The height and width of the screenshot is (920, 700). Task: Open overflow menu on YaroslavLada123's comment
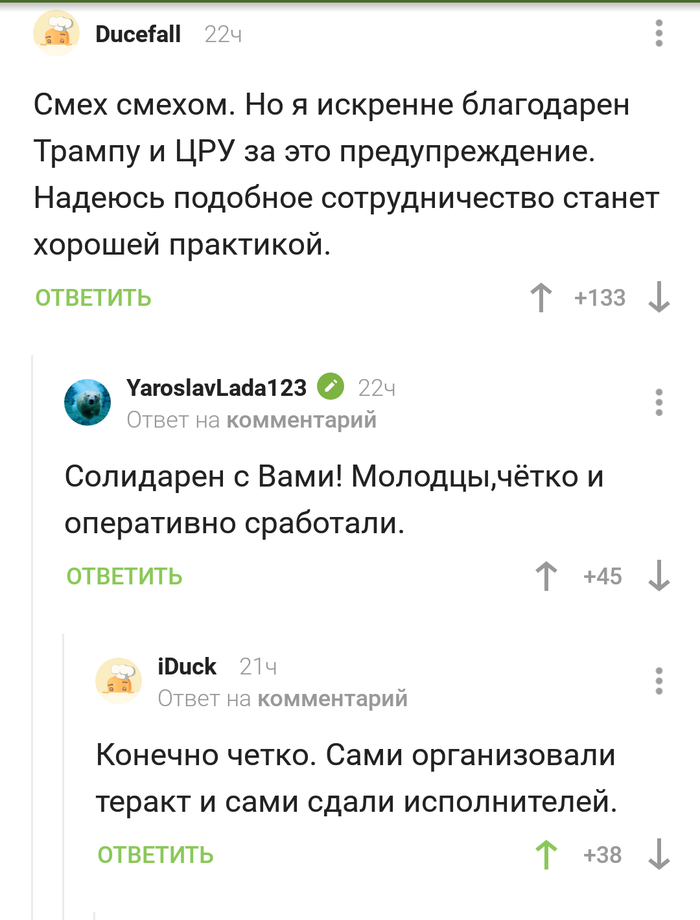659,402
